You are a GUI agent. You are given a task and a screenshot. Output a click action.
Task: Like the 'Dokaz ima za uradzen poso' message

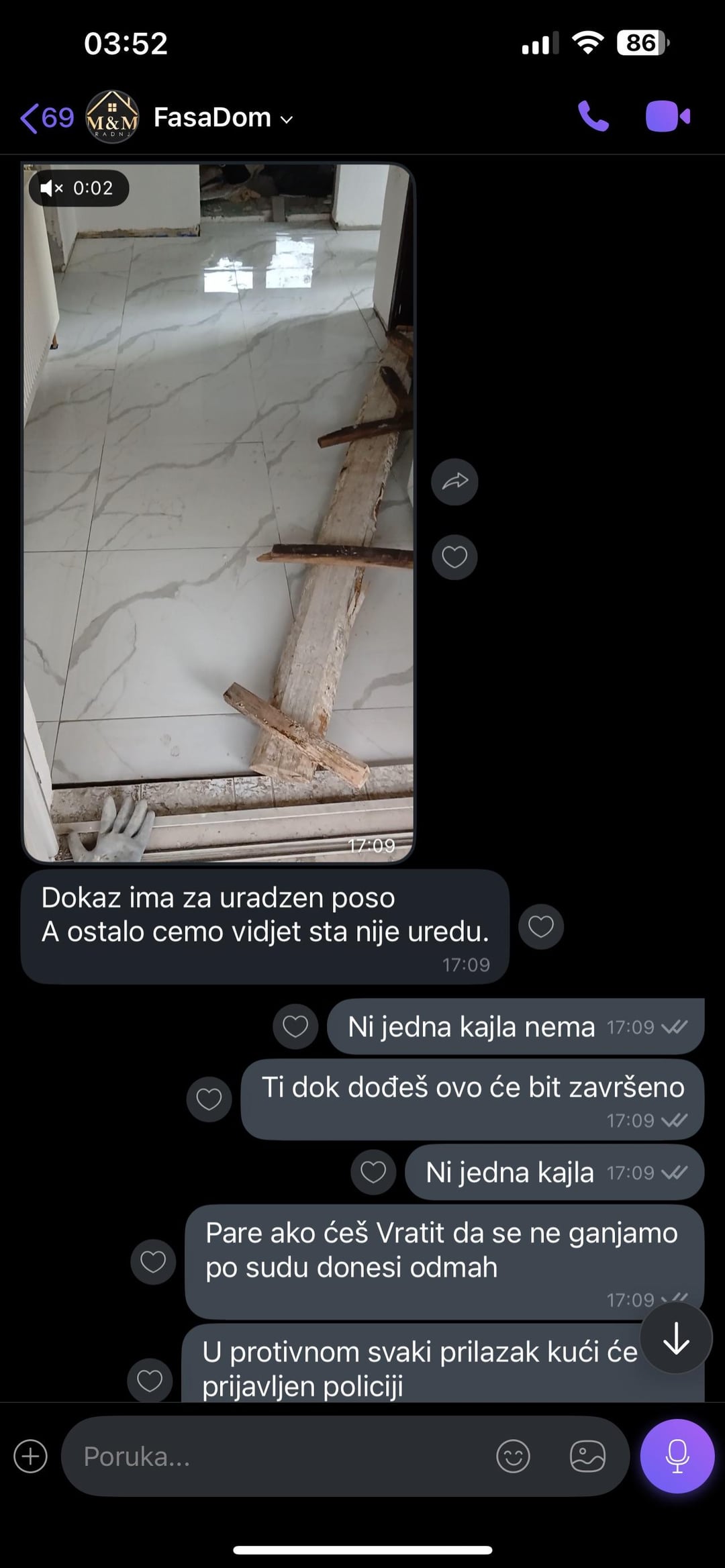(x=540, y=927)
